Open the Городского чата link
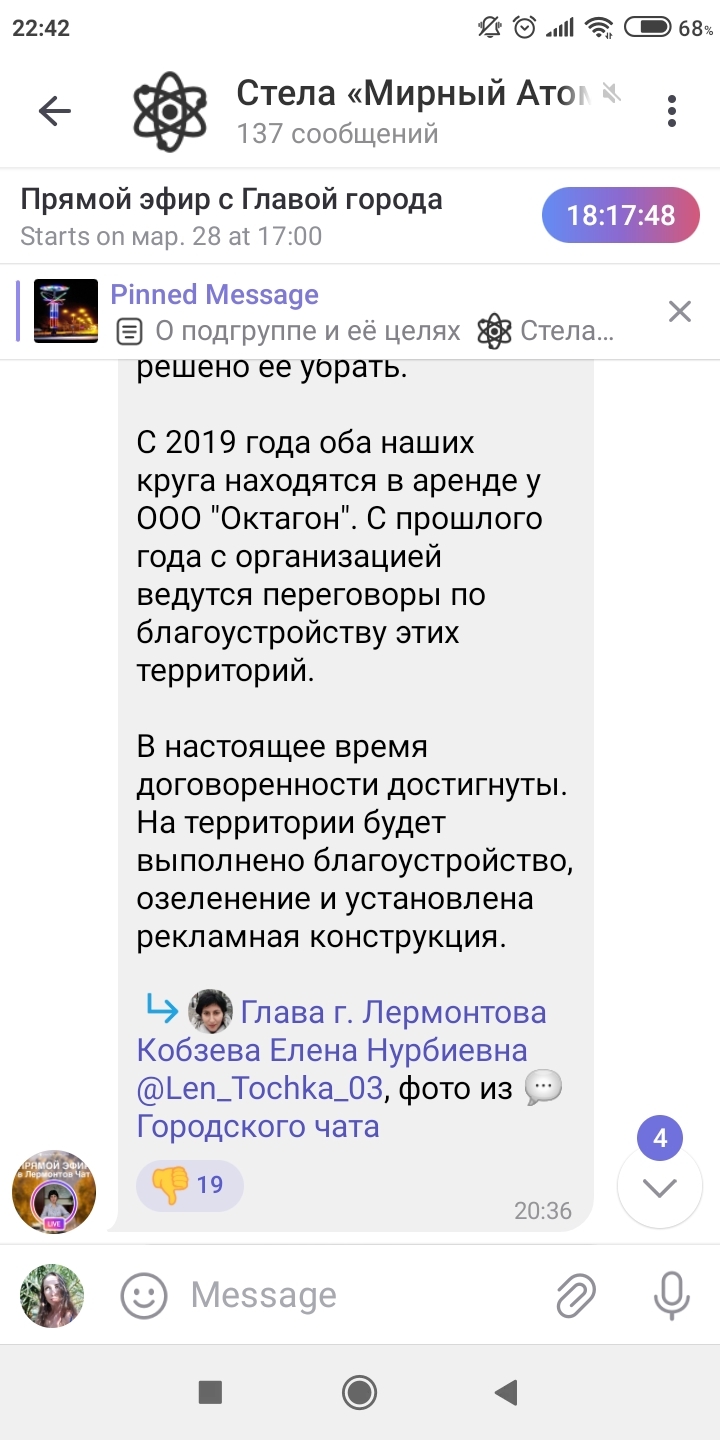The image size is (720, 1440). (258, 1127)
